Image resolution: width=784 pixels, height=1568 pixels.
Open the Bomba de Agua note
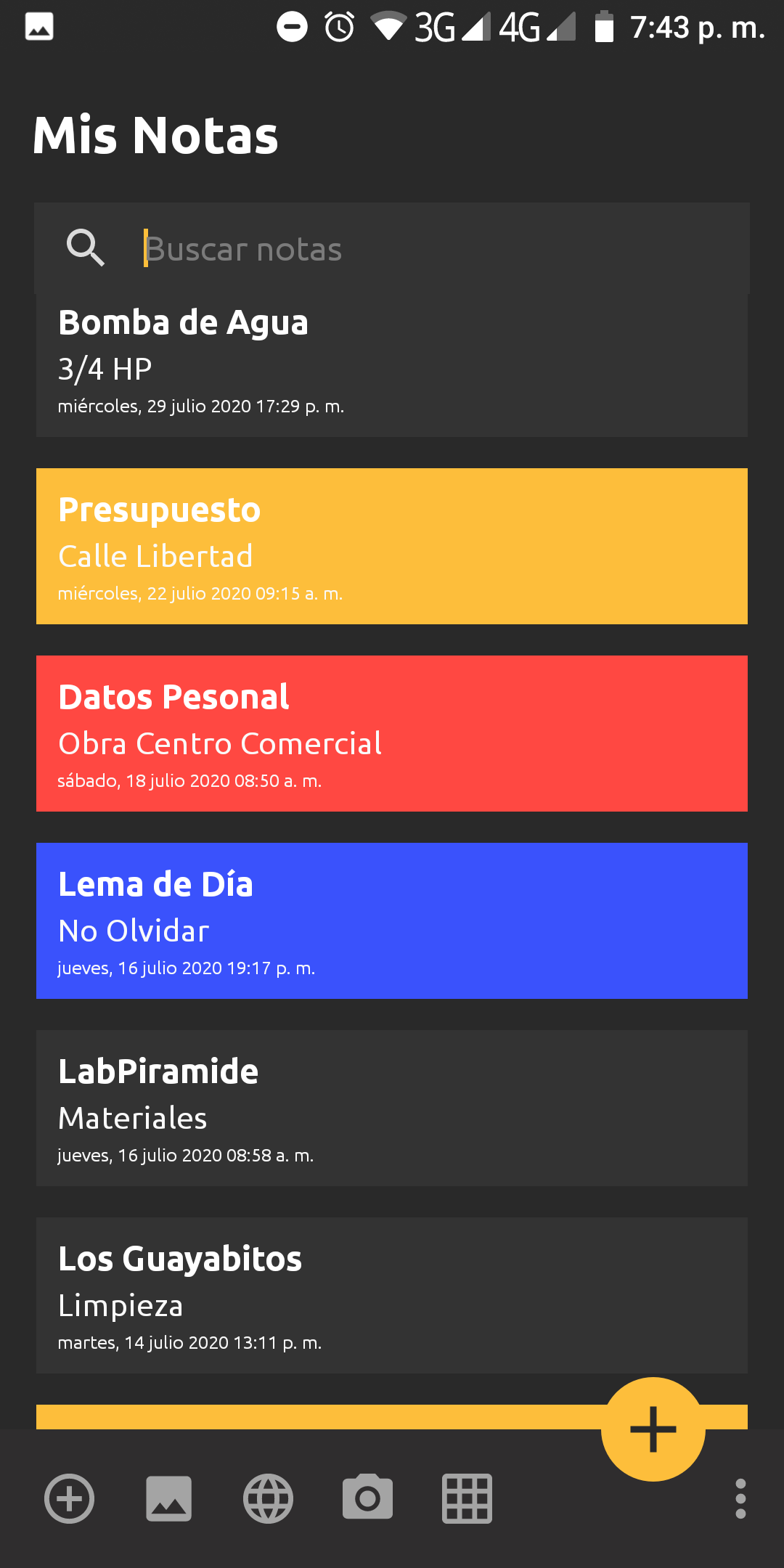[392, 366]
